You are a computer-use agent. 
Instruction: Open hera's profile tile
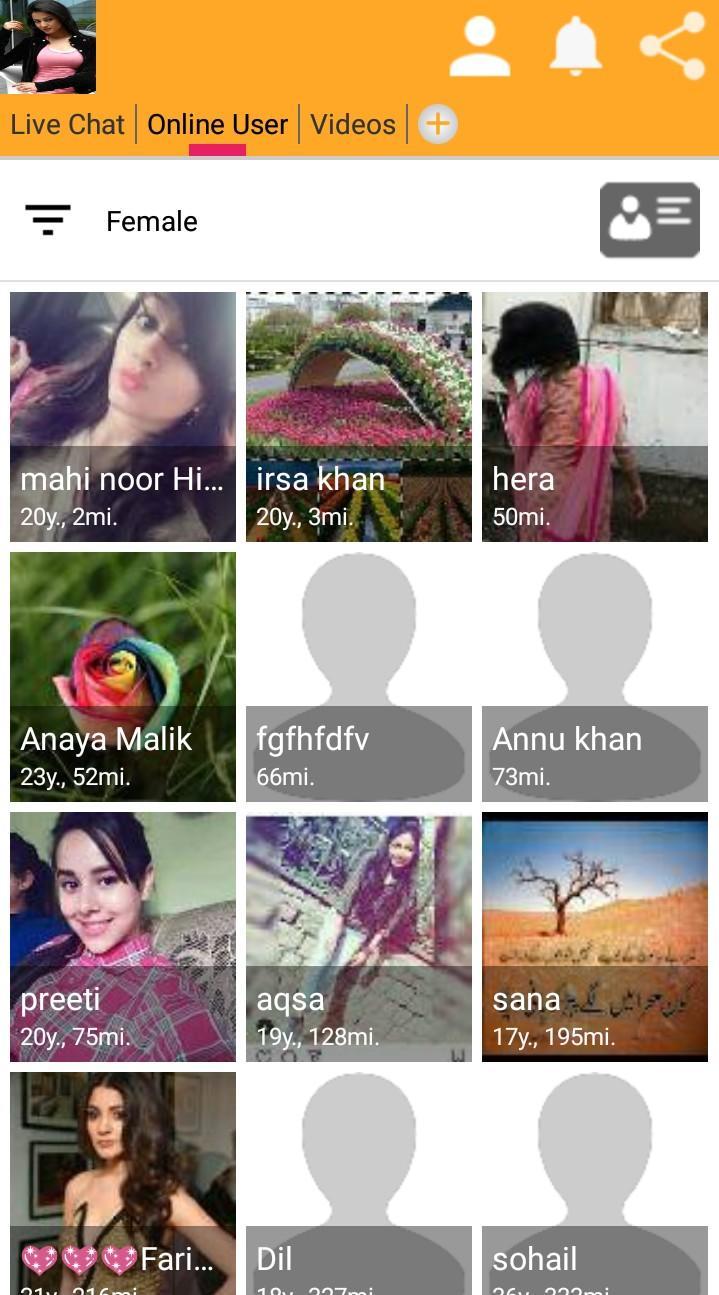pos(594,416)
